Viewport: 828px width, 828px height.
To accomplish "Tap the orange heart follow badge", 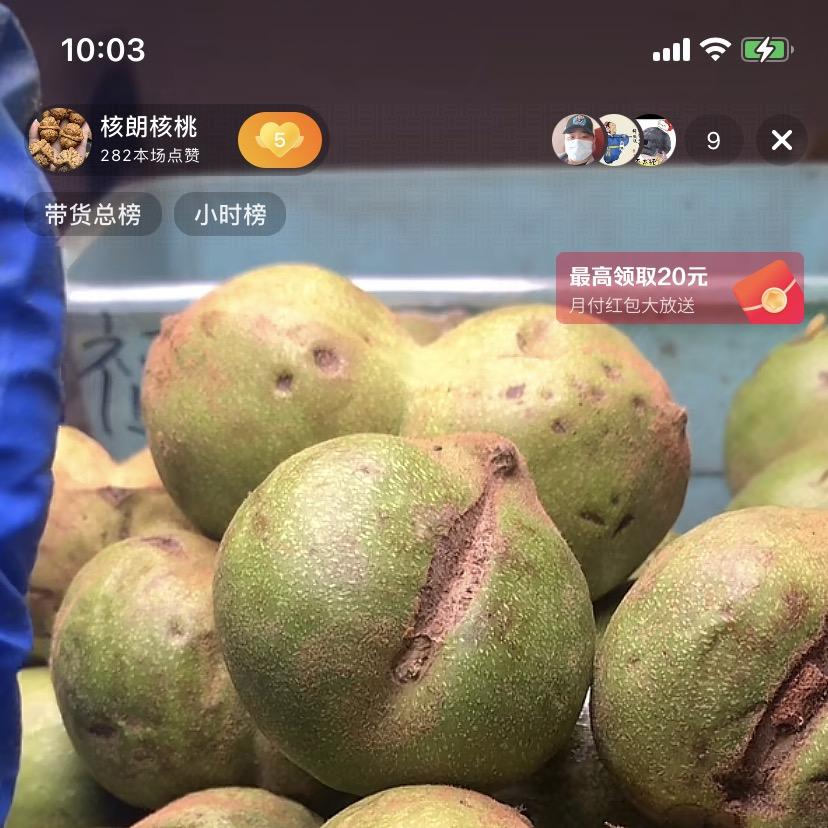I will point(280,140).
